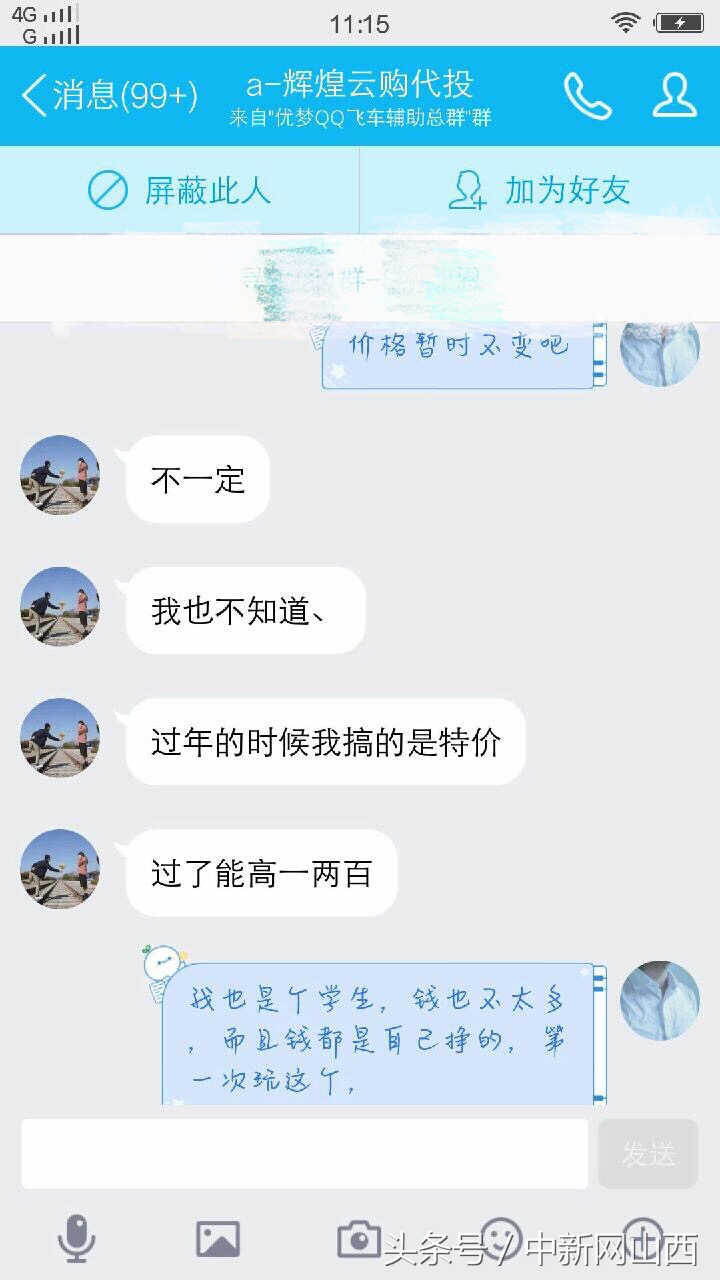Select the a-辉煌云购代投 title bar
Viewport: 720px width, 1280px height.
(x=360, y=86)
